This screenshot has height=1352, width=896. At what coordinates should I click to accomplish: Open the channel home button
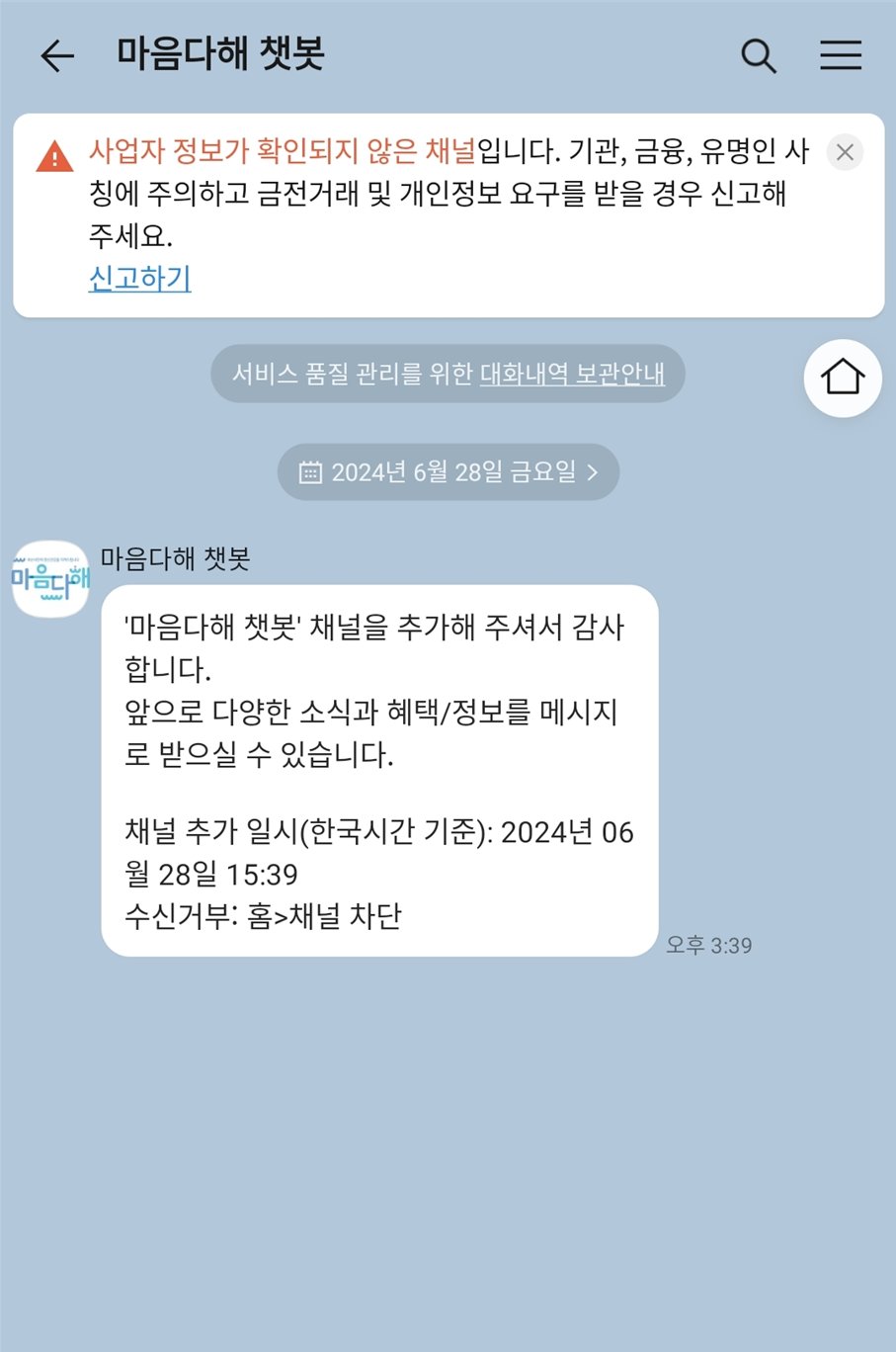point(843,378)
